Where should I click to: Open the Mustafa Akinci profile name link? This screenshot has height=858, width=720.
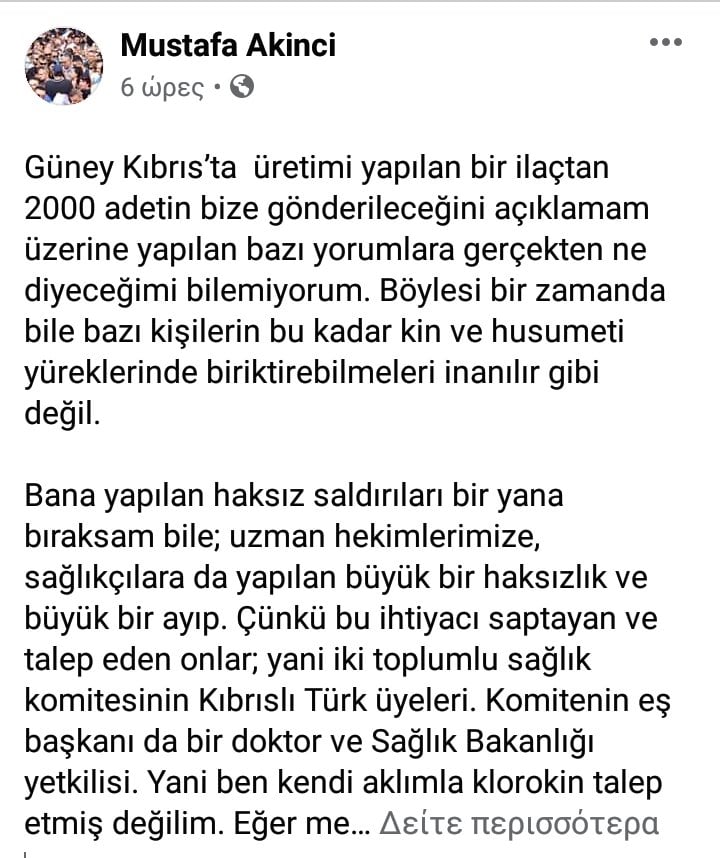pos(228,45)
